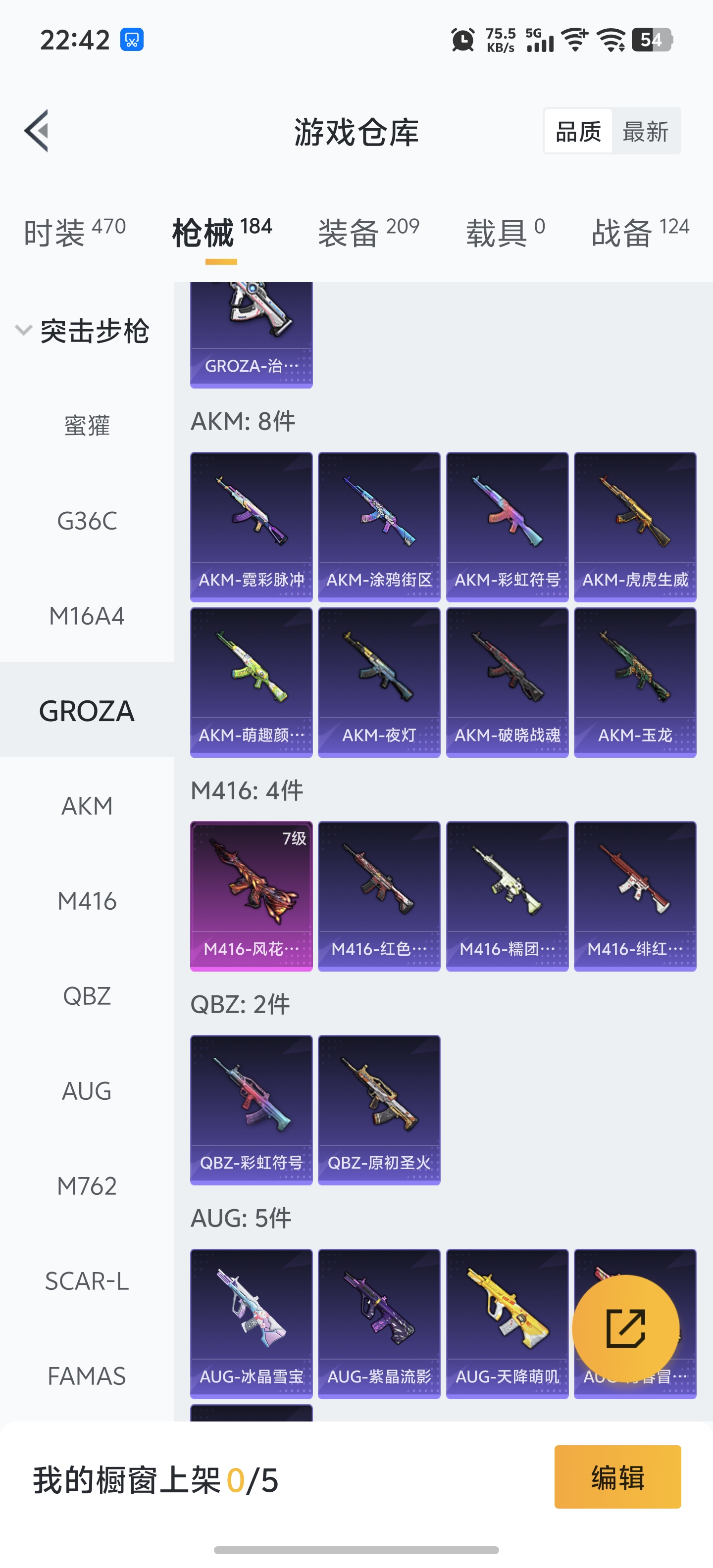The width and height of the screenshot is (713, 1568).
Task: Open the 装备 tab
Action: (x=368, y=233)
